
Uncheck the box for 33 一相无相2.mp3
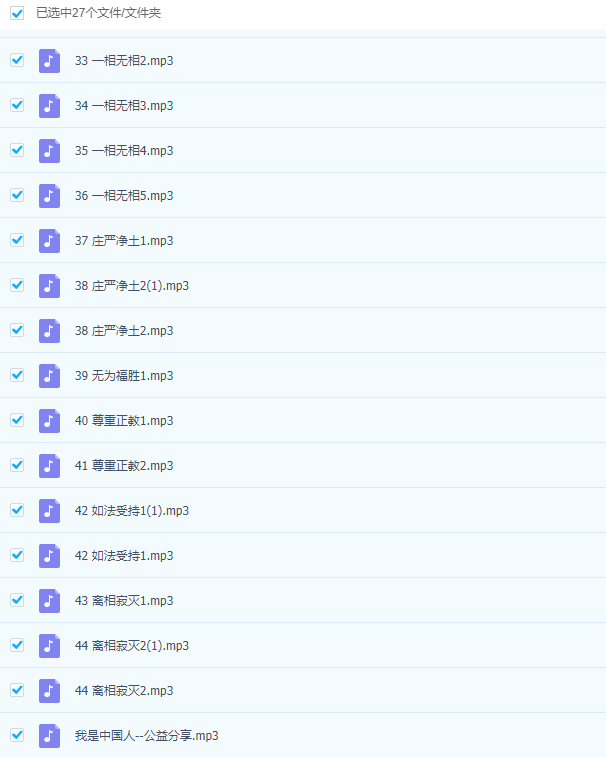pyautogui.click(x=17, y=60)
